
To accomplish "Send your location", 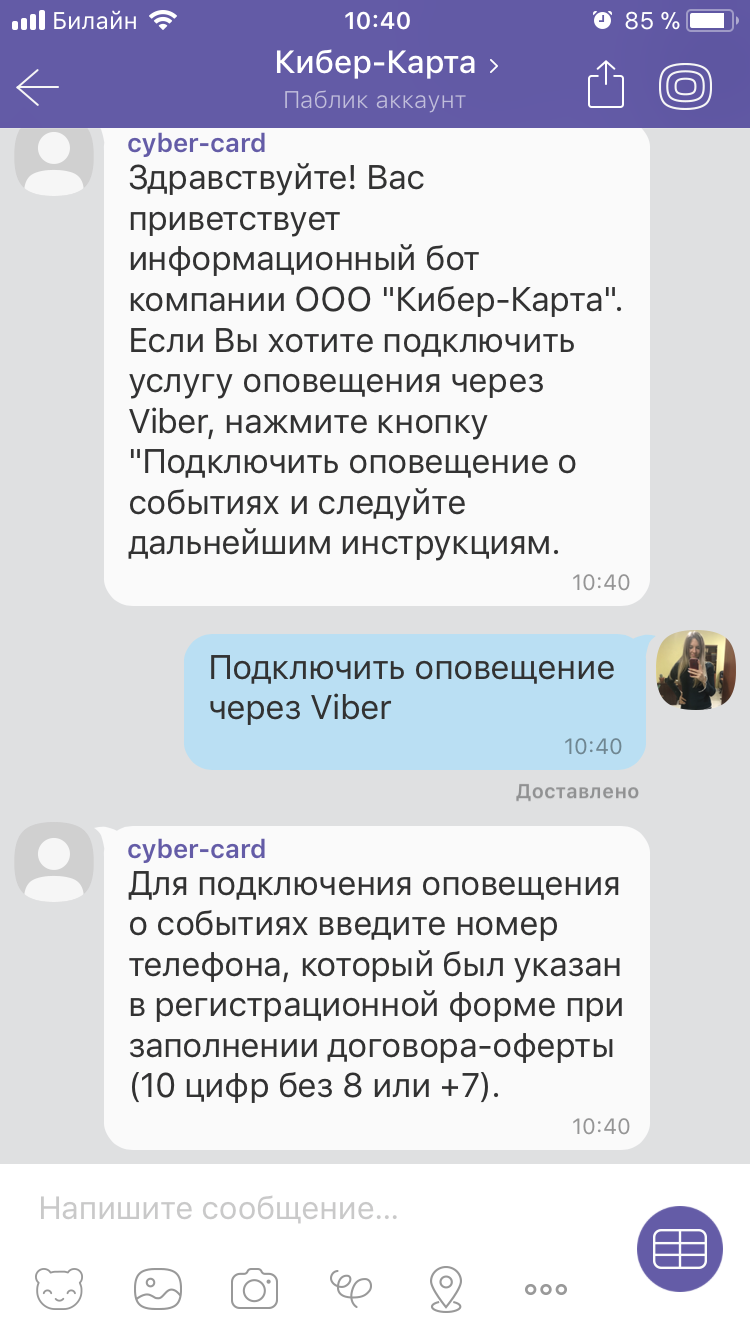I will 445,1288.
